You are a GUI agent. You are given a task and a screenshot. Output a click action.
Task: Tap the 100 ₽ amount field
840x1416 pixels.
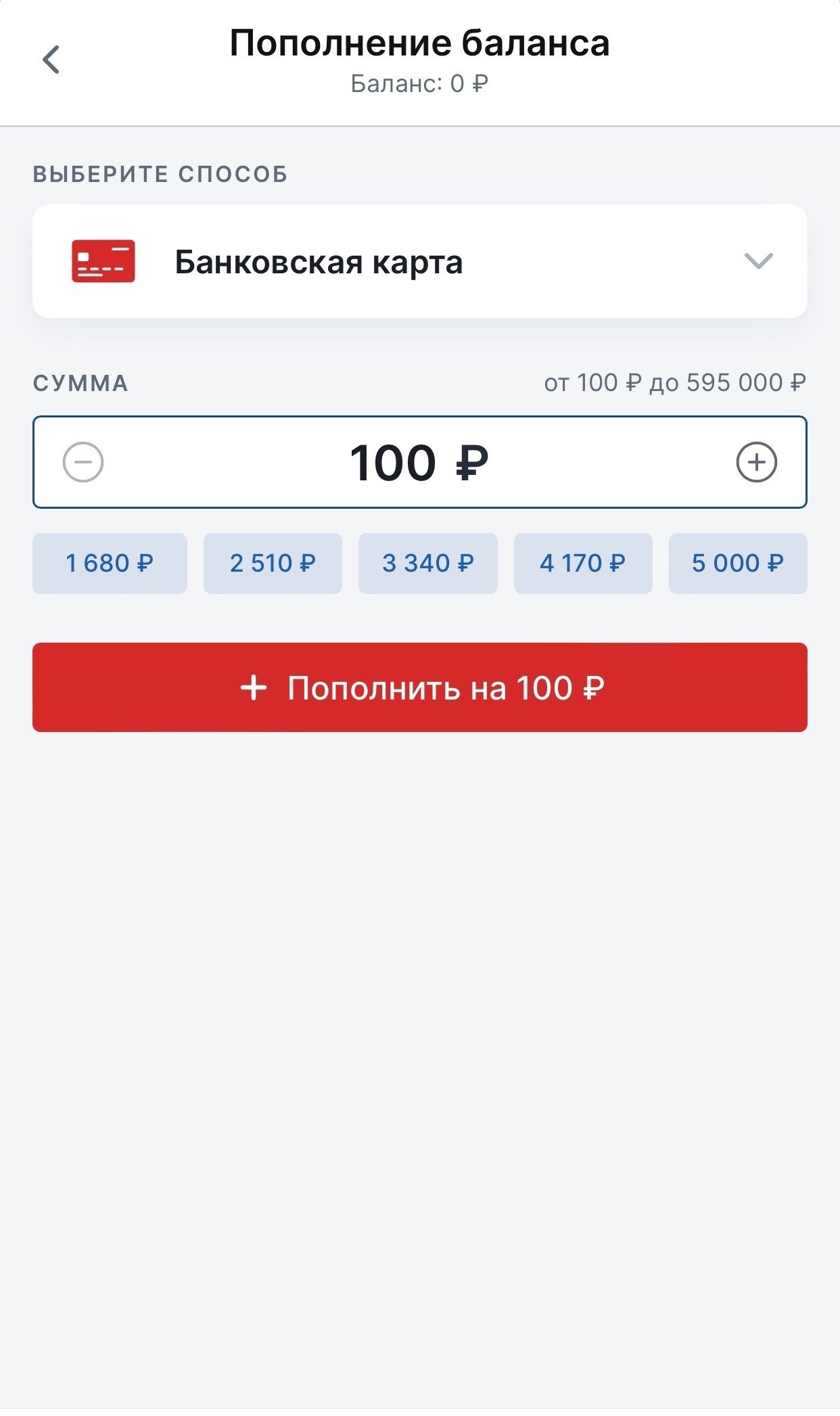click(419, 463)
